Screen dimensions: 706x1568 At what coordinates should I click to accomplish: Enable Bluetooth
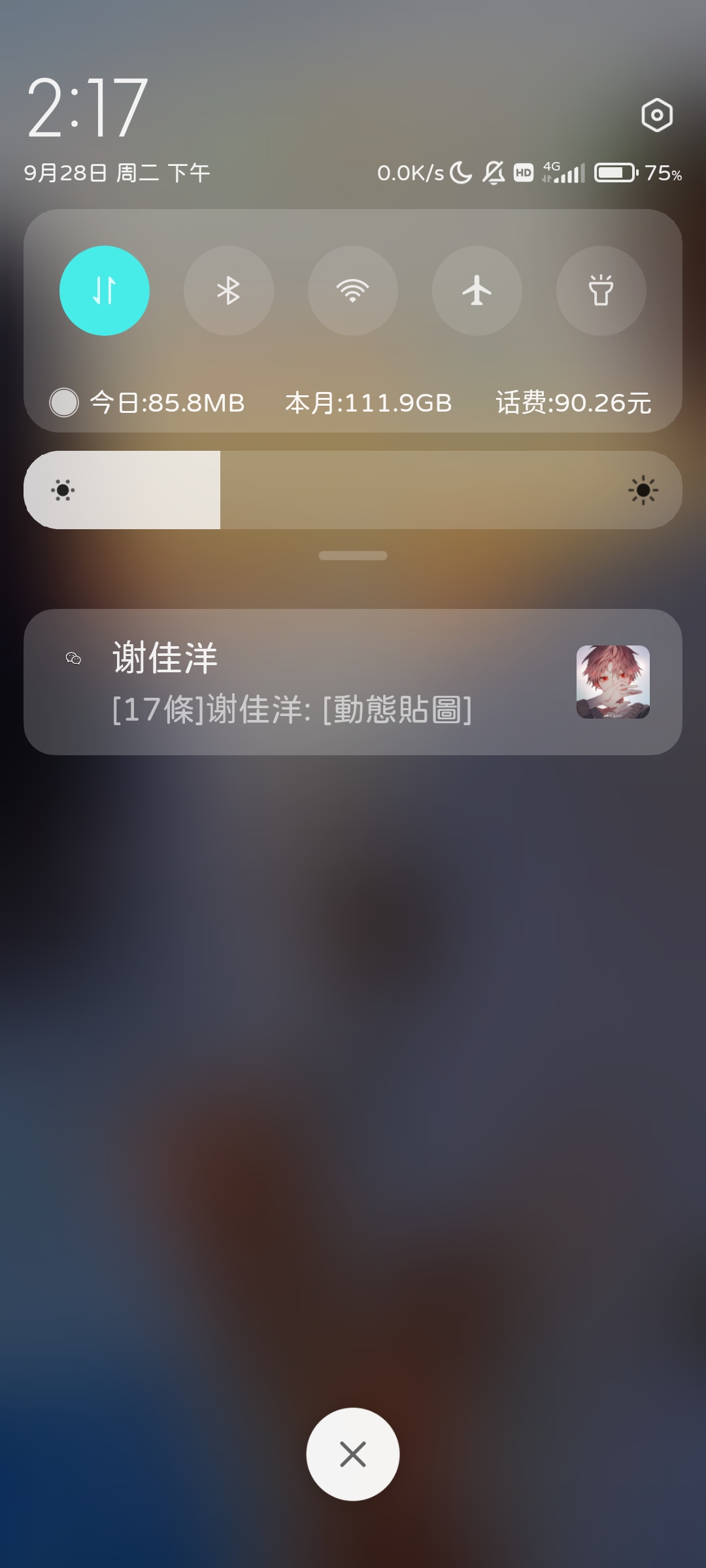pyautogui.click(x=229, y=291)
